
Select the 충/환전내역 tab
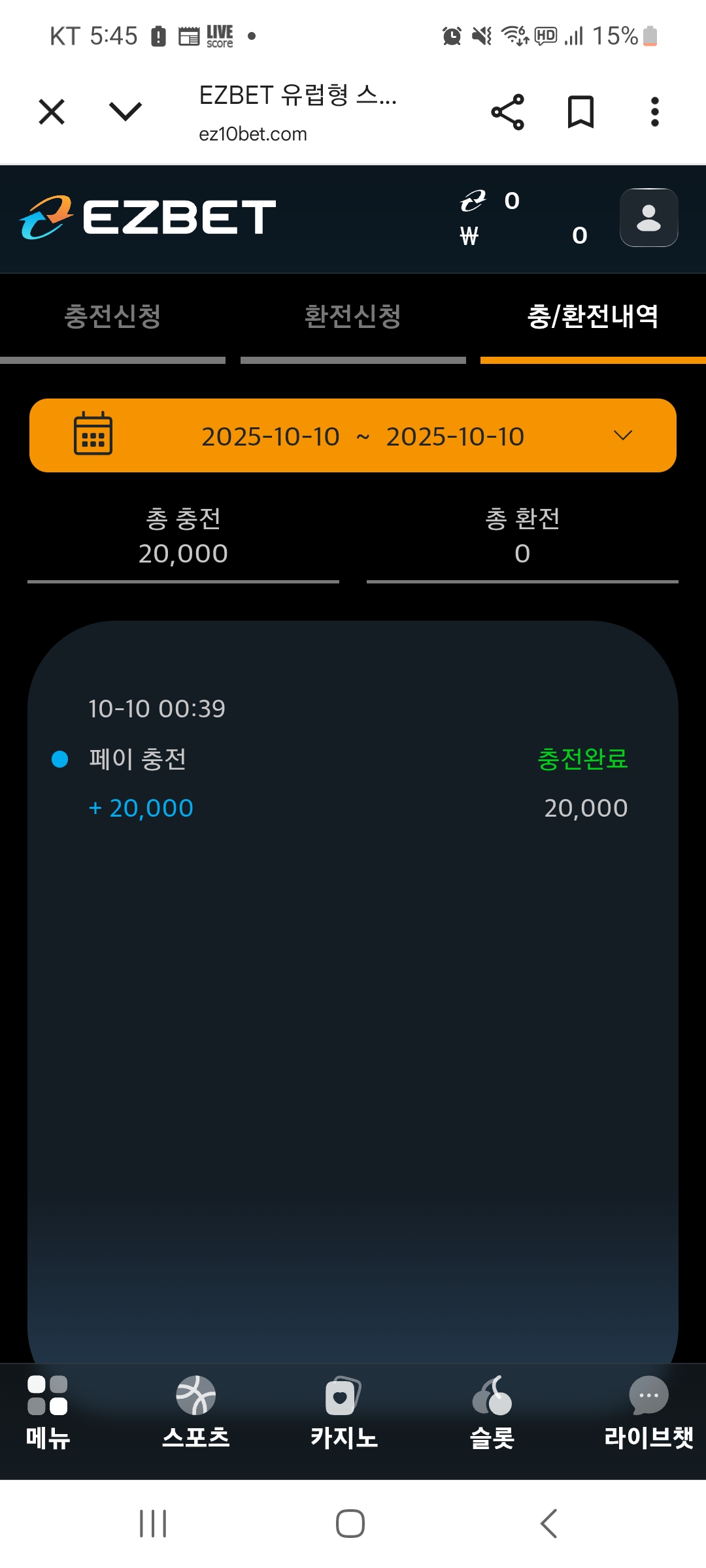point(593,317)
